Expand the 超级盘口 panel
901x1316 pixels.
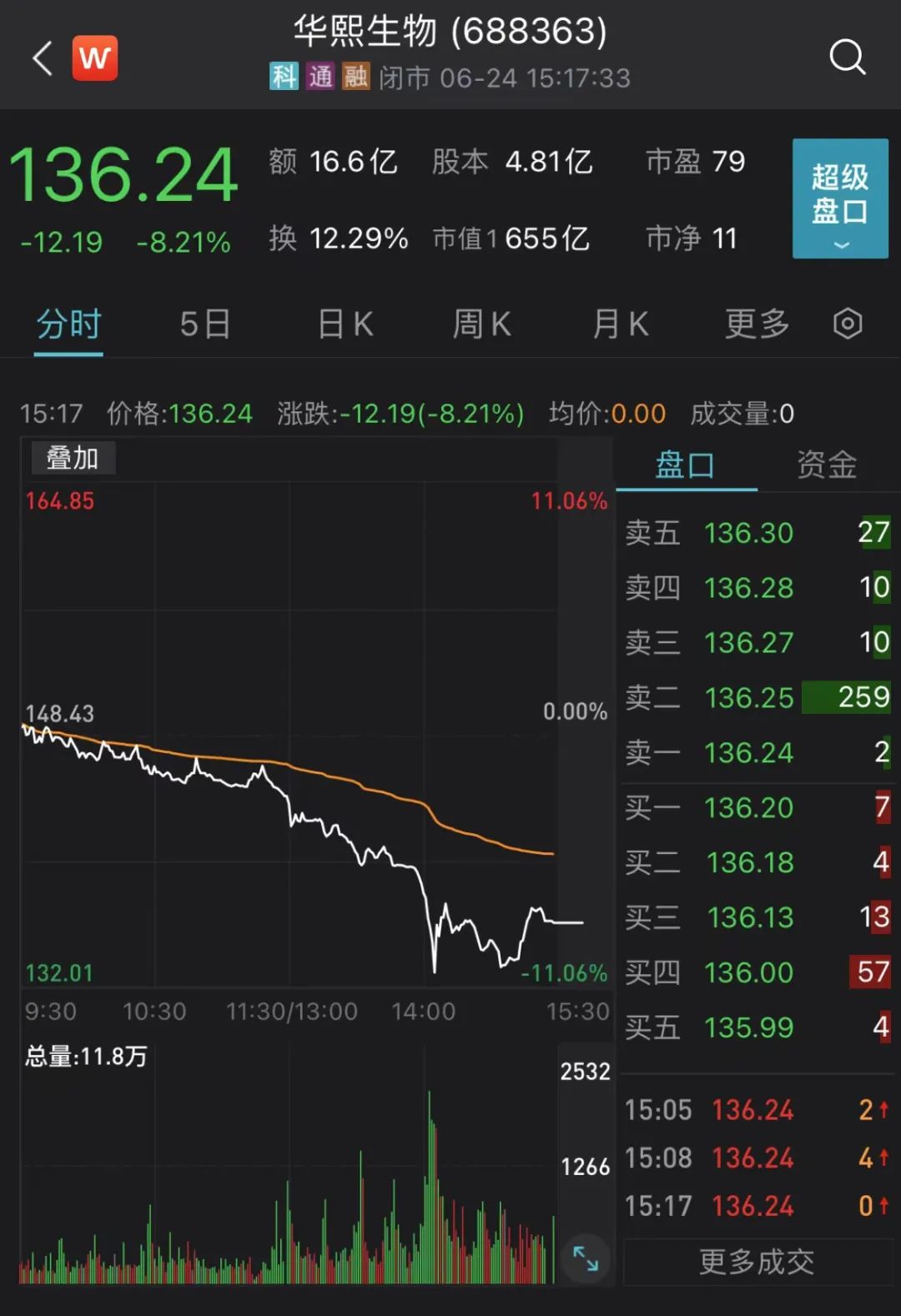pyautogui.click(x=839, y=198)
